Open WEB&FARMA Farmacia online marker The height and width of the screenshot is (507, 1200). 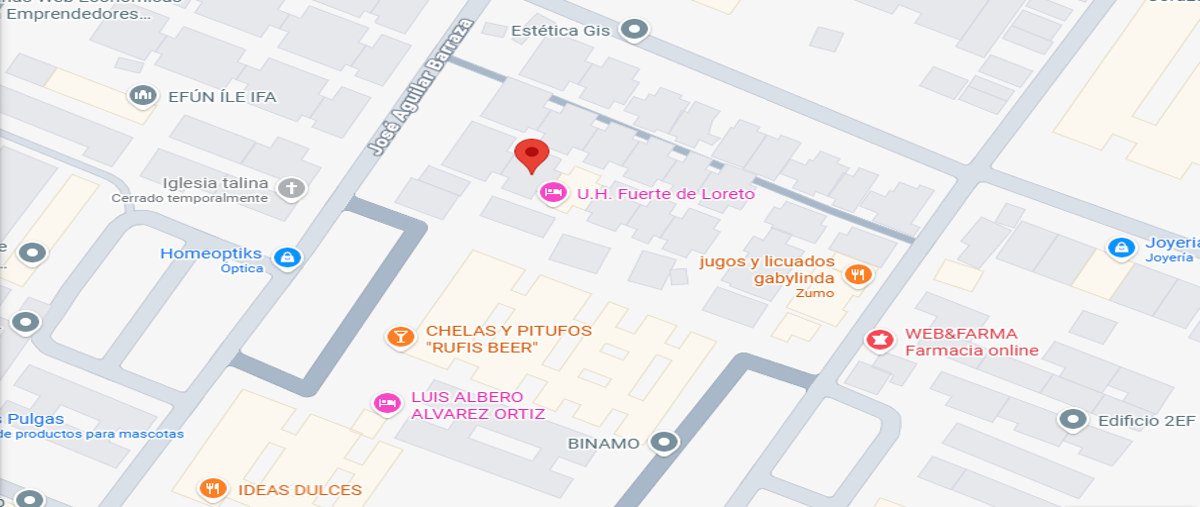coord(879,341)
